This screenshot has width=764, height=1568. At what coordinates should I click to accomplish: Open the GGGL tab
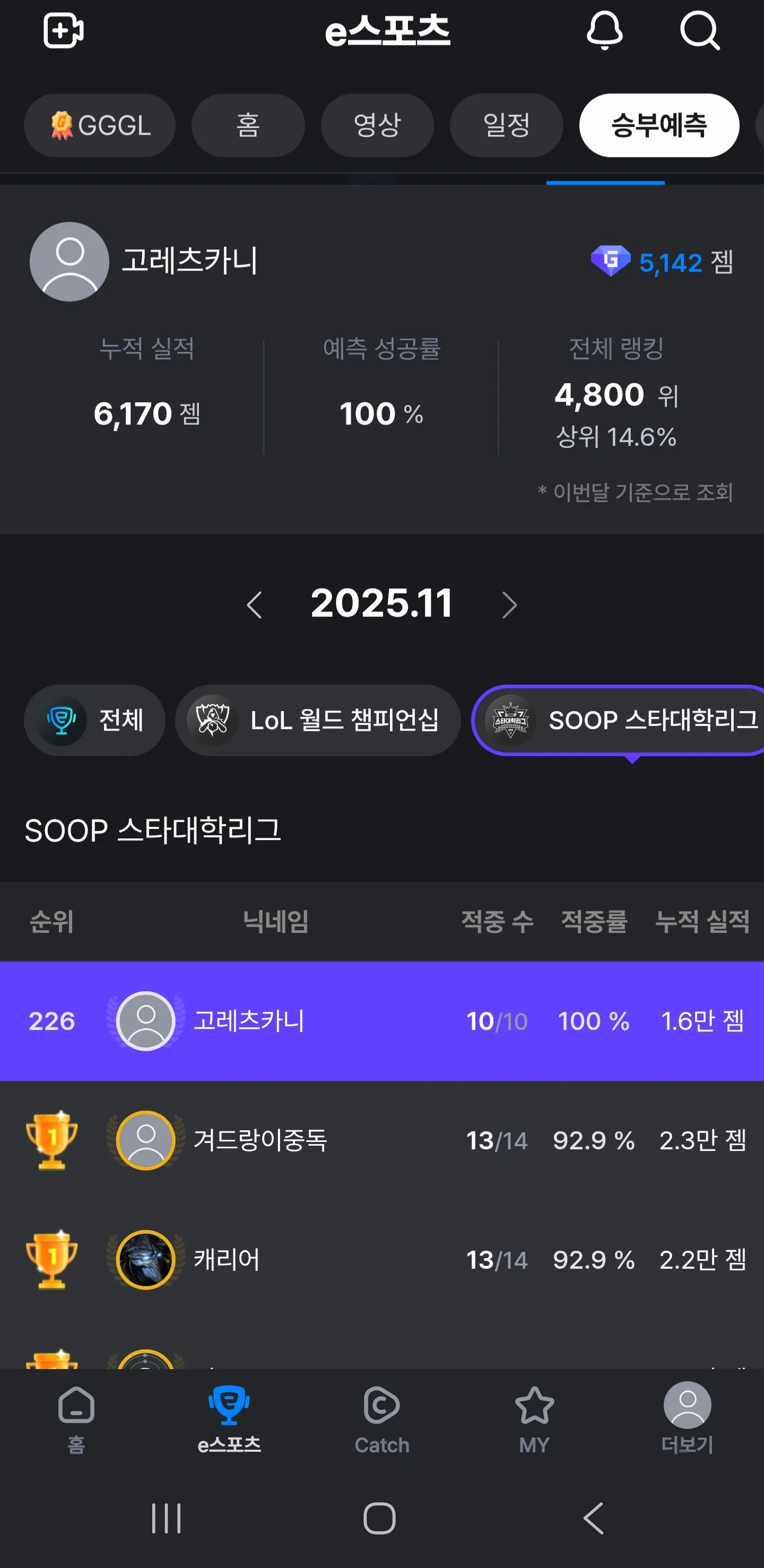100,126
